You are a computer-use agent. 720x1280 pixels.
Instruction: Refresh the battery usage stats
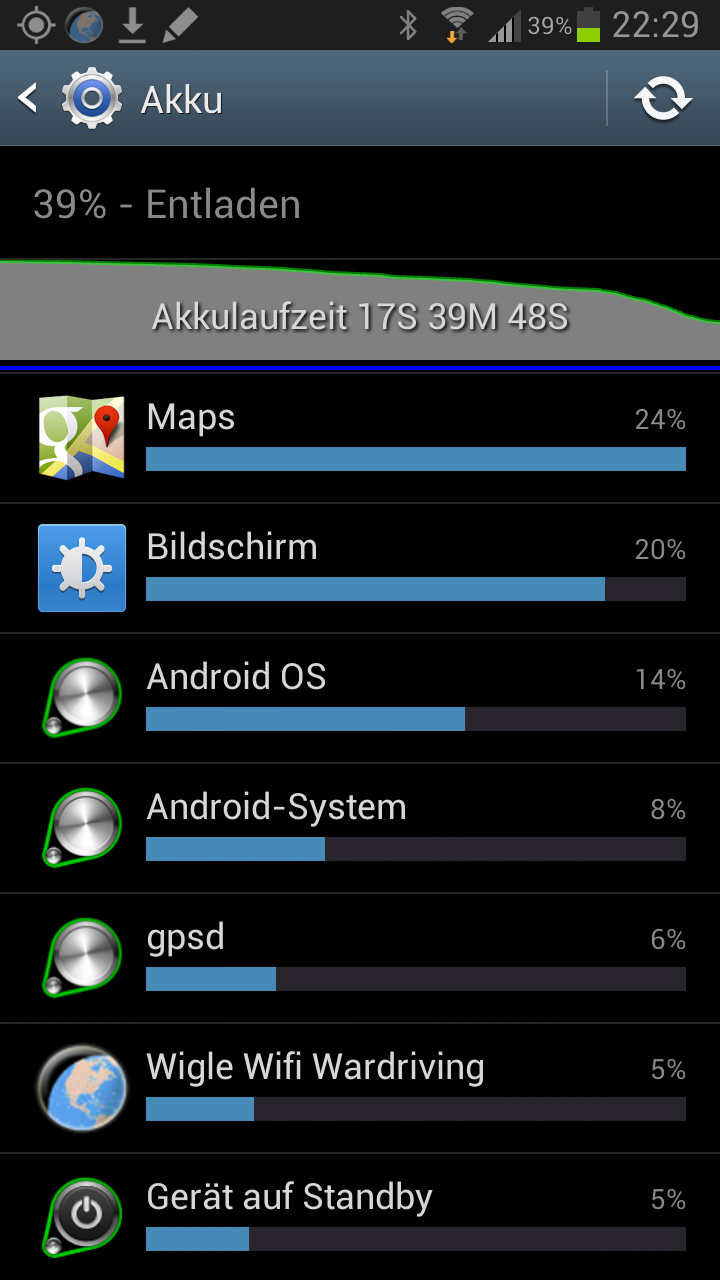(663, 98)
